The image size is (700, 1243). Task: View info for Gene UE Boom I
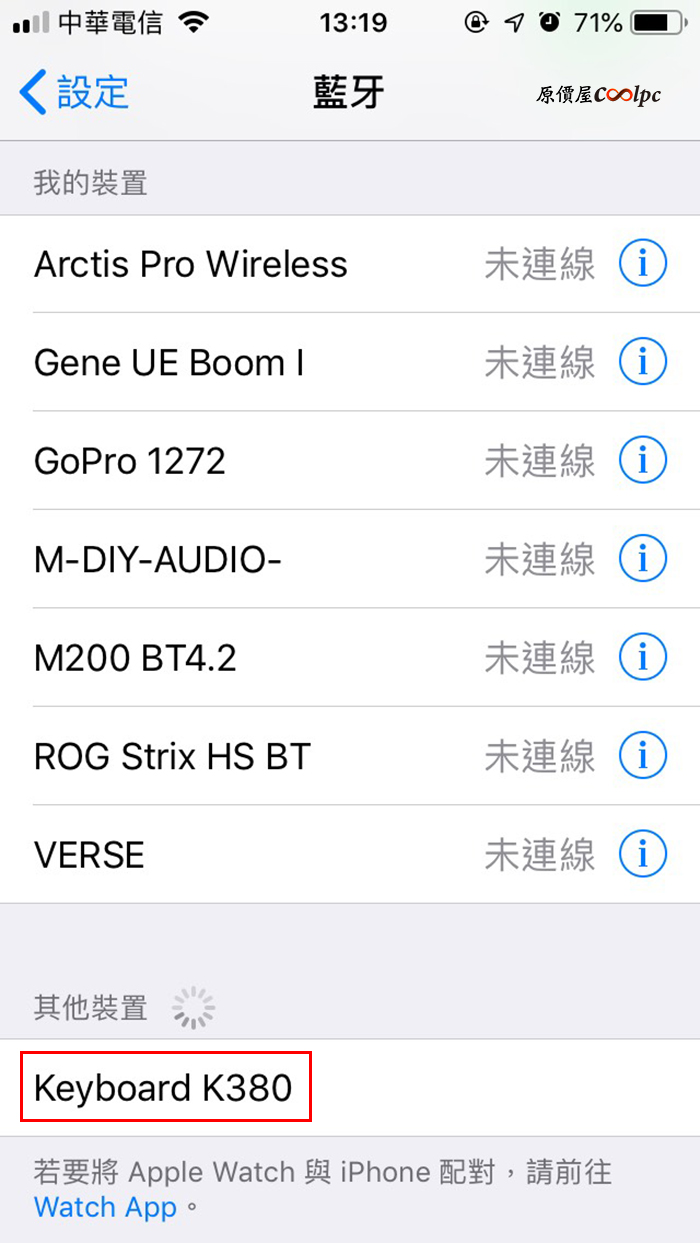(643, 362)
